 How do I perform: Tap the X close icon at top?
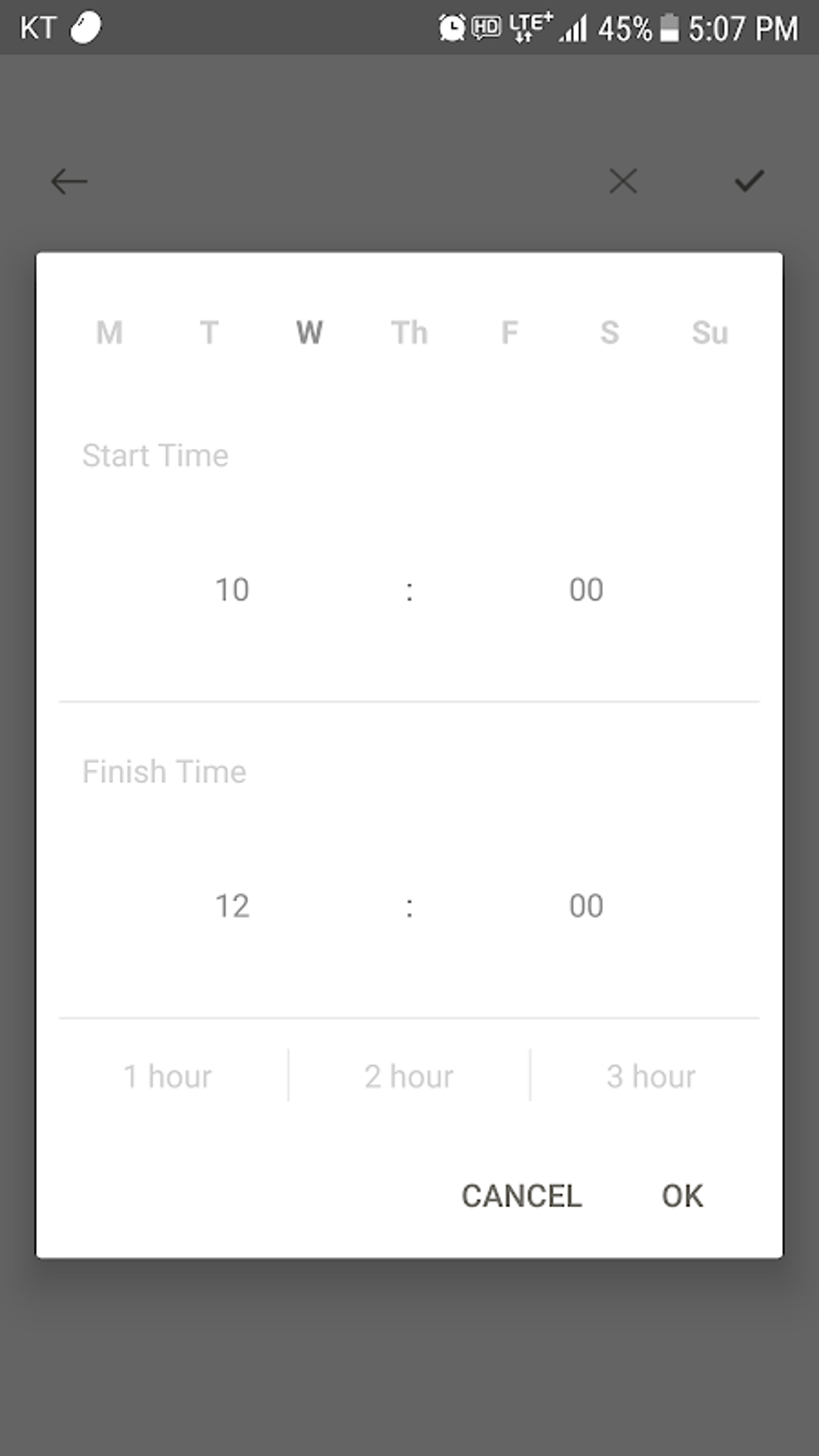pos(624,181)
